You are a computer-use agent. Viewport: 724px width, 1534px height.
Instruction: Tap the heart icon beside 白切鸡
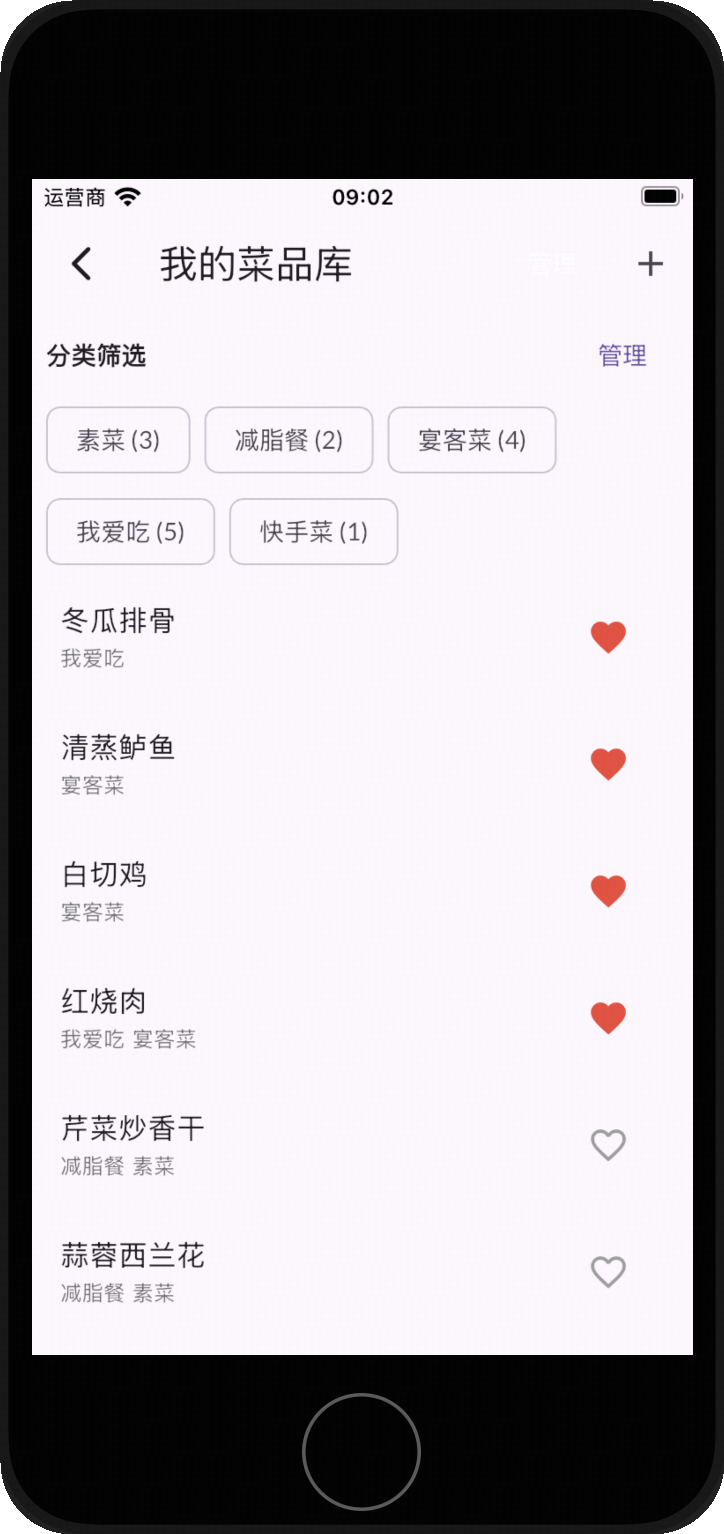[x=608, y=890]
